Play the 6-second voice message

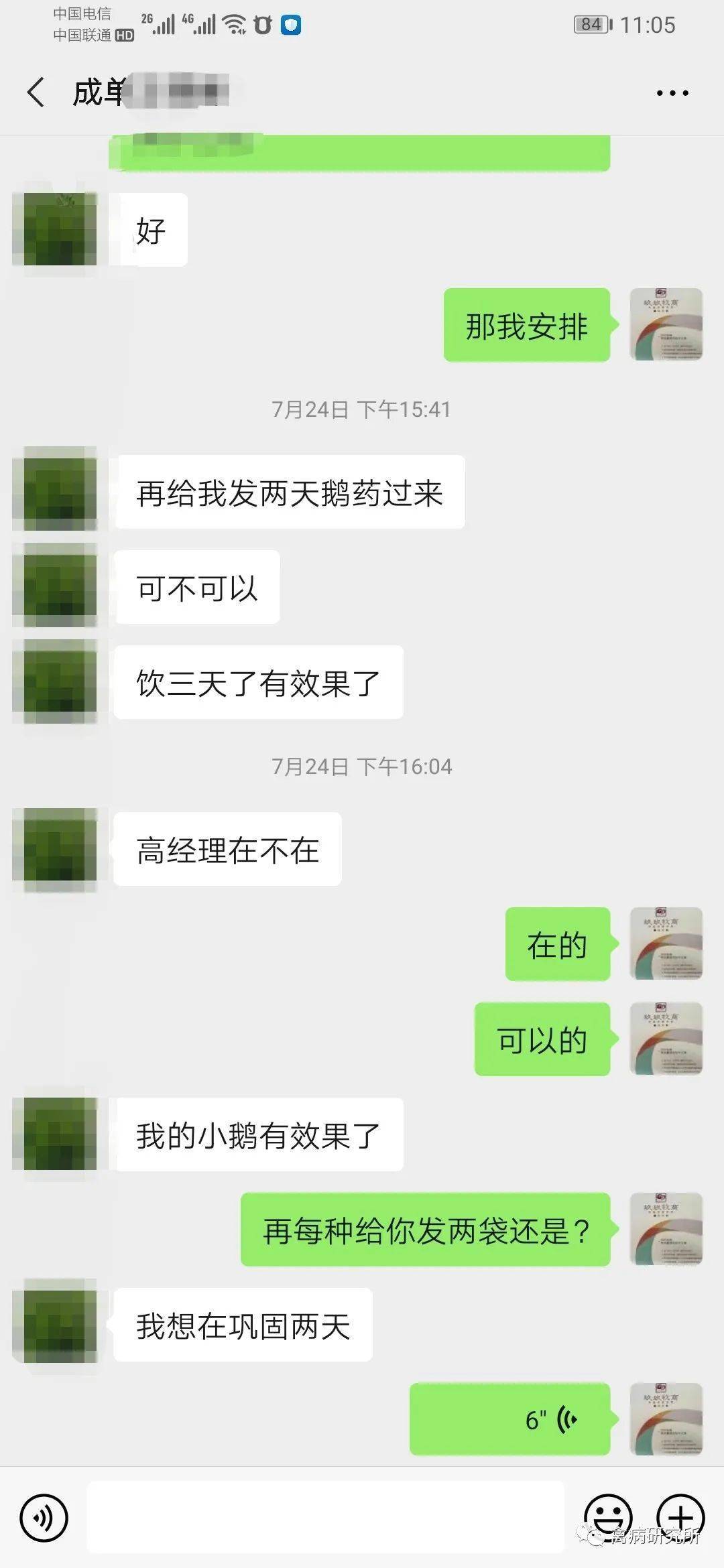(x=509, y=1419)
